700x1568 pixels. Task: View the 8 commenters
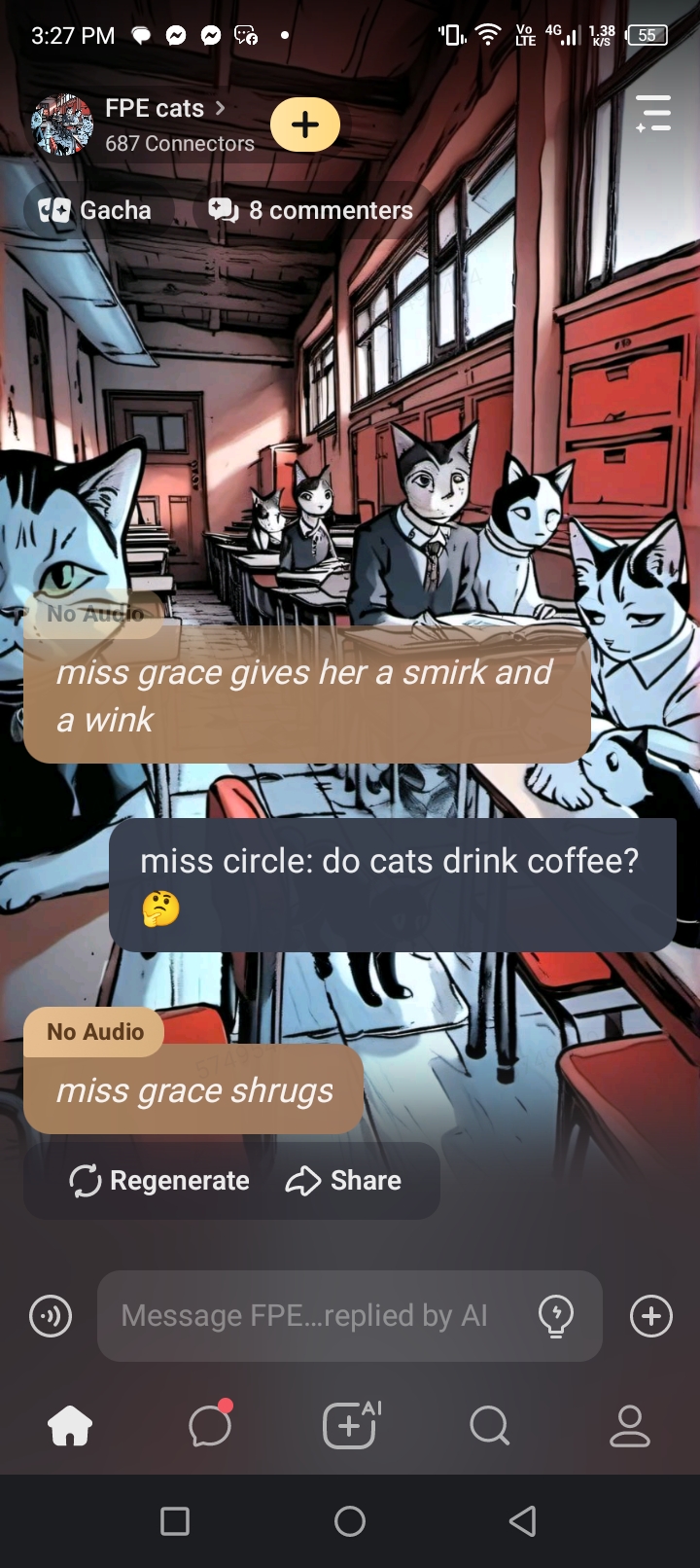pyautogui.click(x=311, y=210)
